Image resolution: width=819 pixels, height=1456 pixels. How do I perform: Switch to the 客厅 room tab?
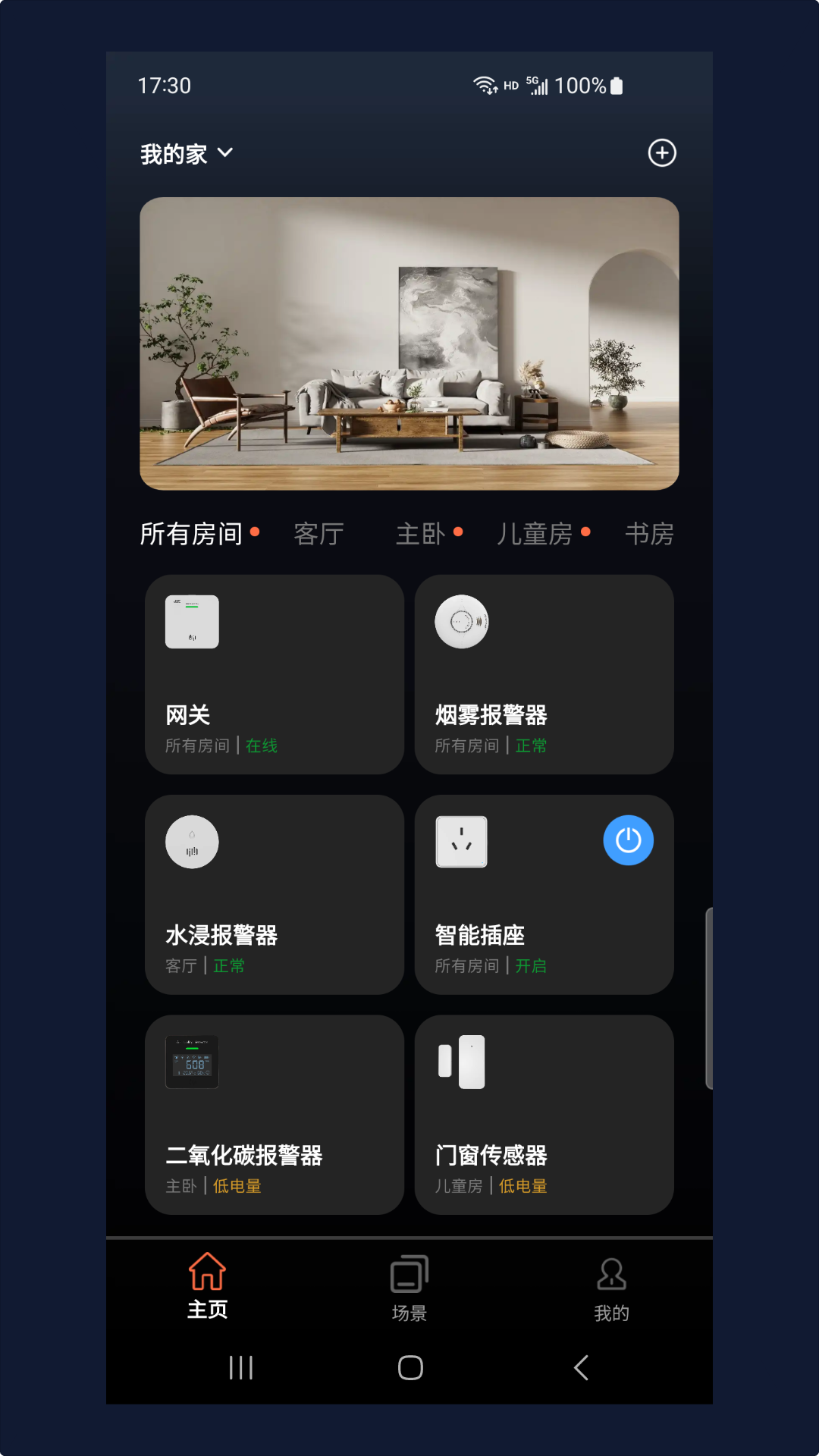coord(319,533)
